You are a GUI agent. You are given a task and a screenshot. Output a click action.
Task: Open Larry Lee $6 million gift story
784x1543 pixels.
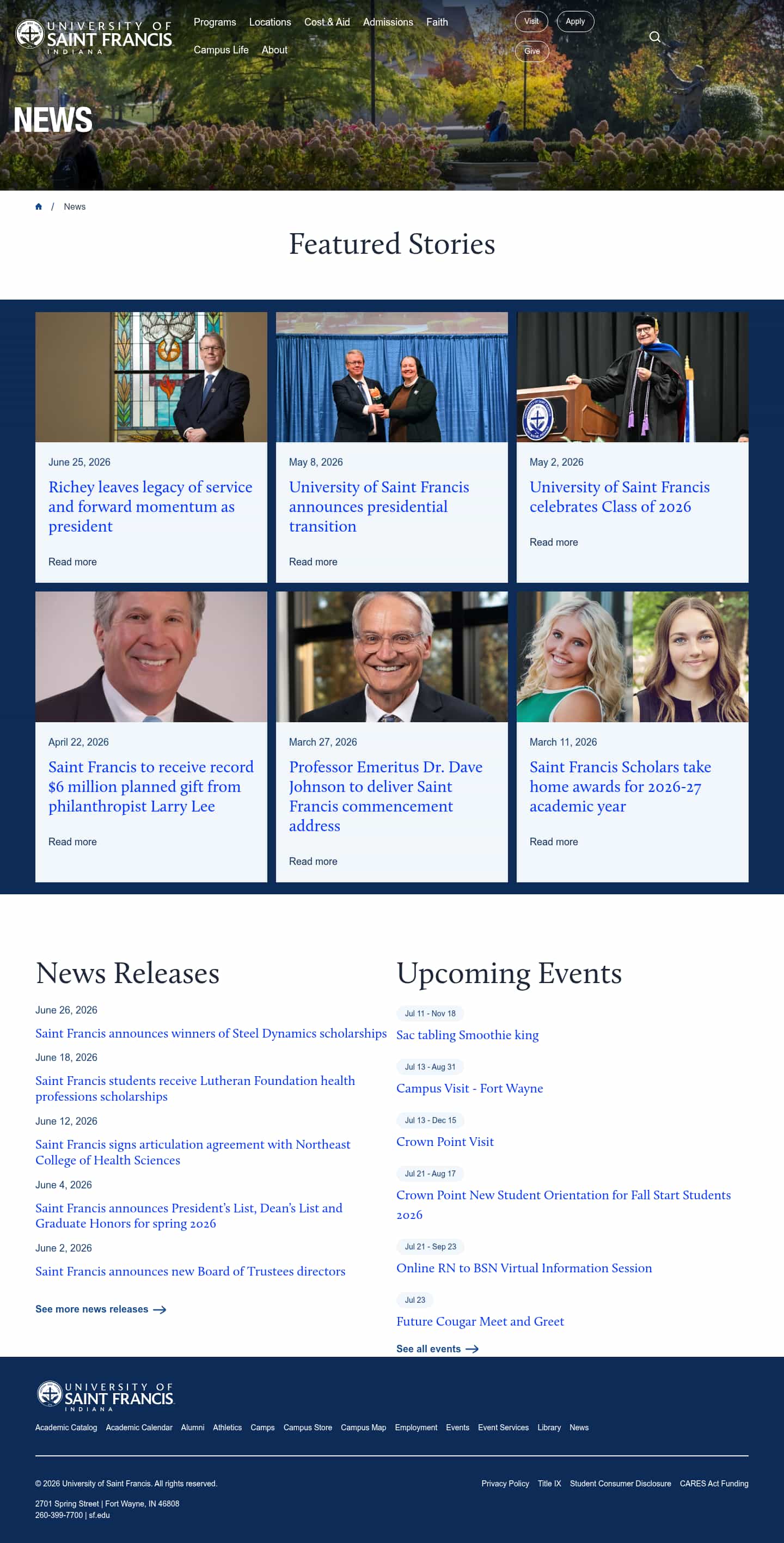151,786
